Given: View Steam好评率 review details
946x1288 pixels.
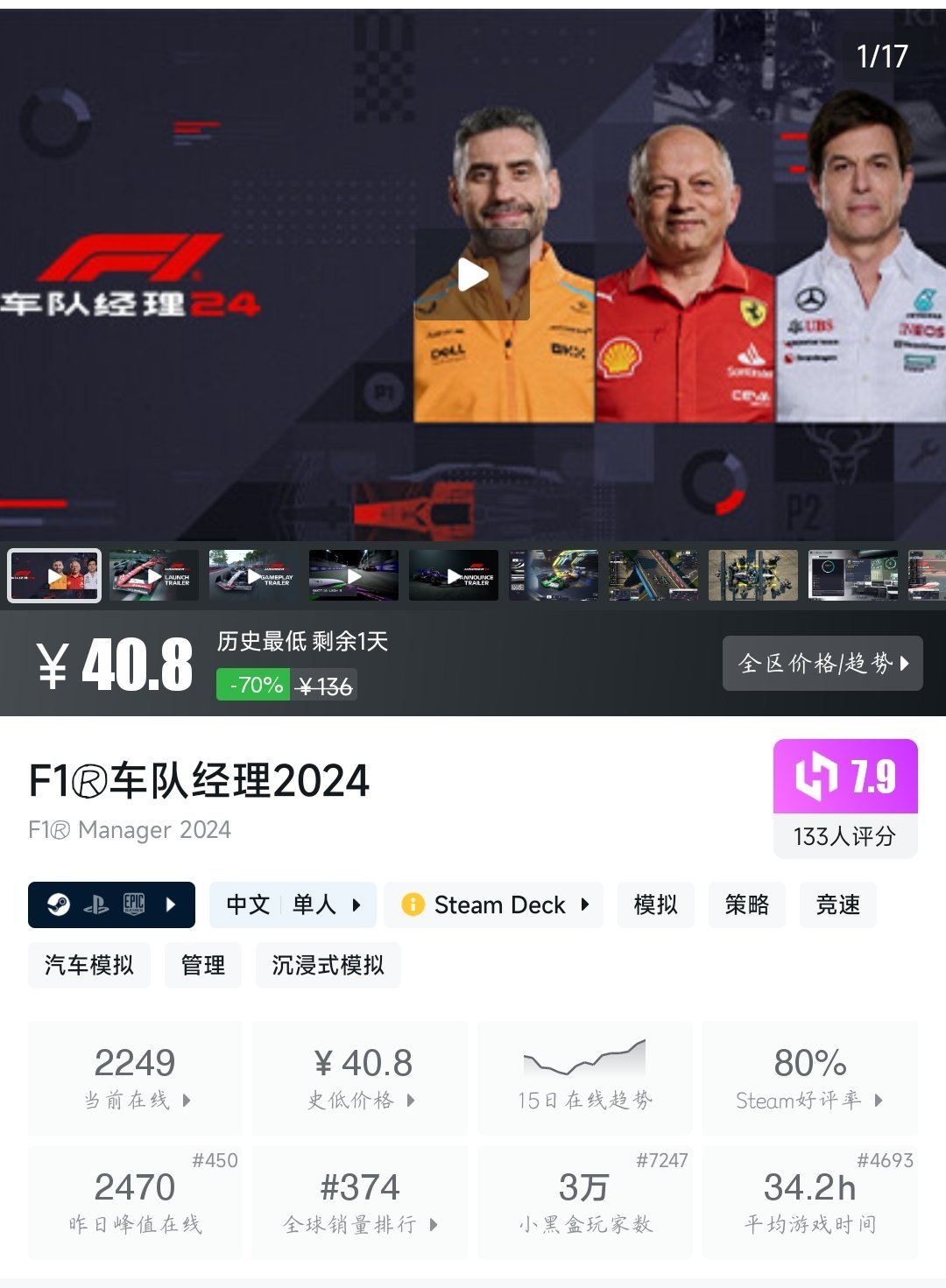Looking at the screenshot, I should [809, 1078].
